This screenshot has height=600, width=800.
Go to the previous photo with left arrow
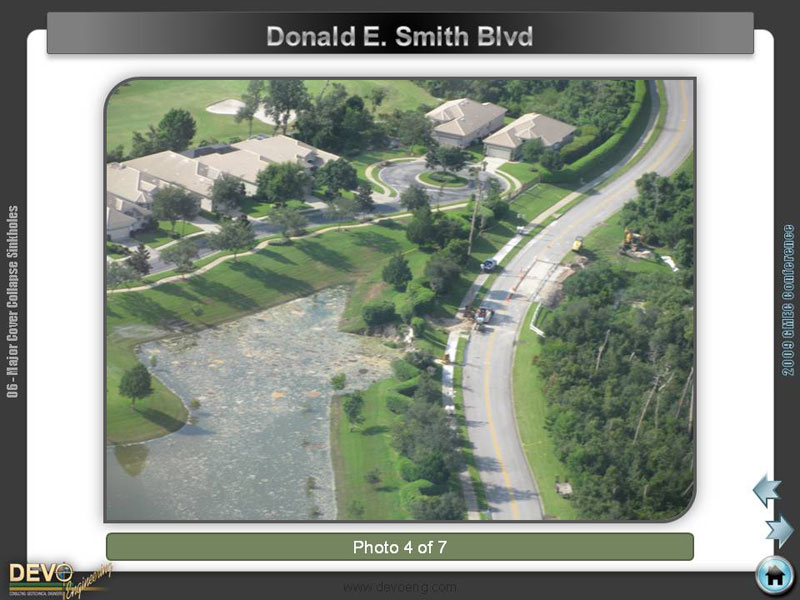pyautogui.click(x=766, y=490)
